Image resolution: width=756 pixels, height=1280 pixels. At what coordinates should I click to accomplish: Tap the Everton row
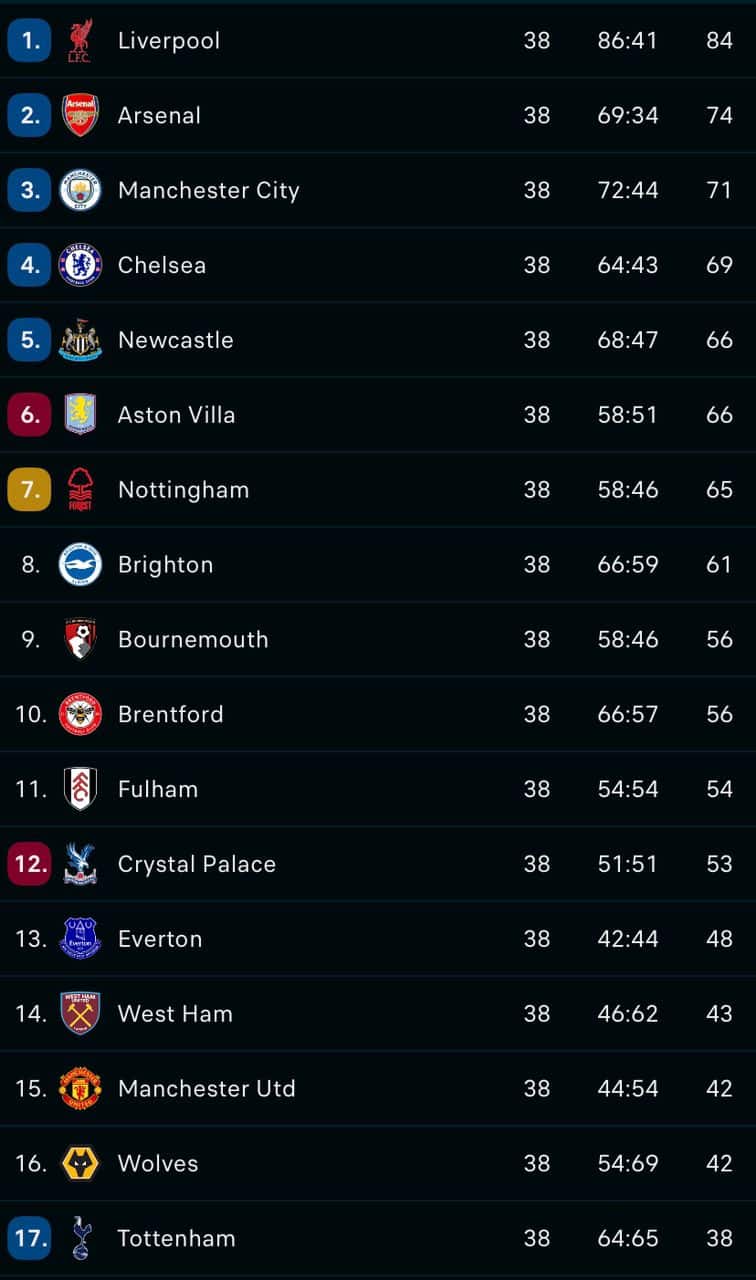tap(160, 939)
